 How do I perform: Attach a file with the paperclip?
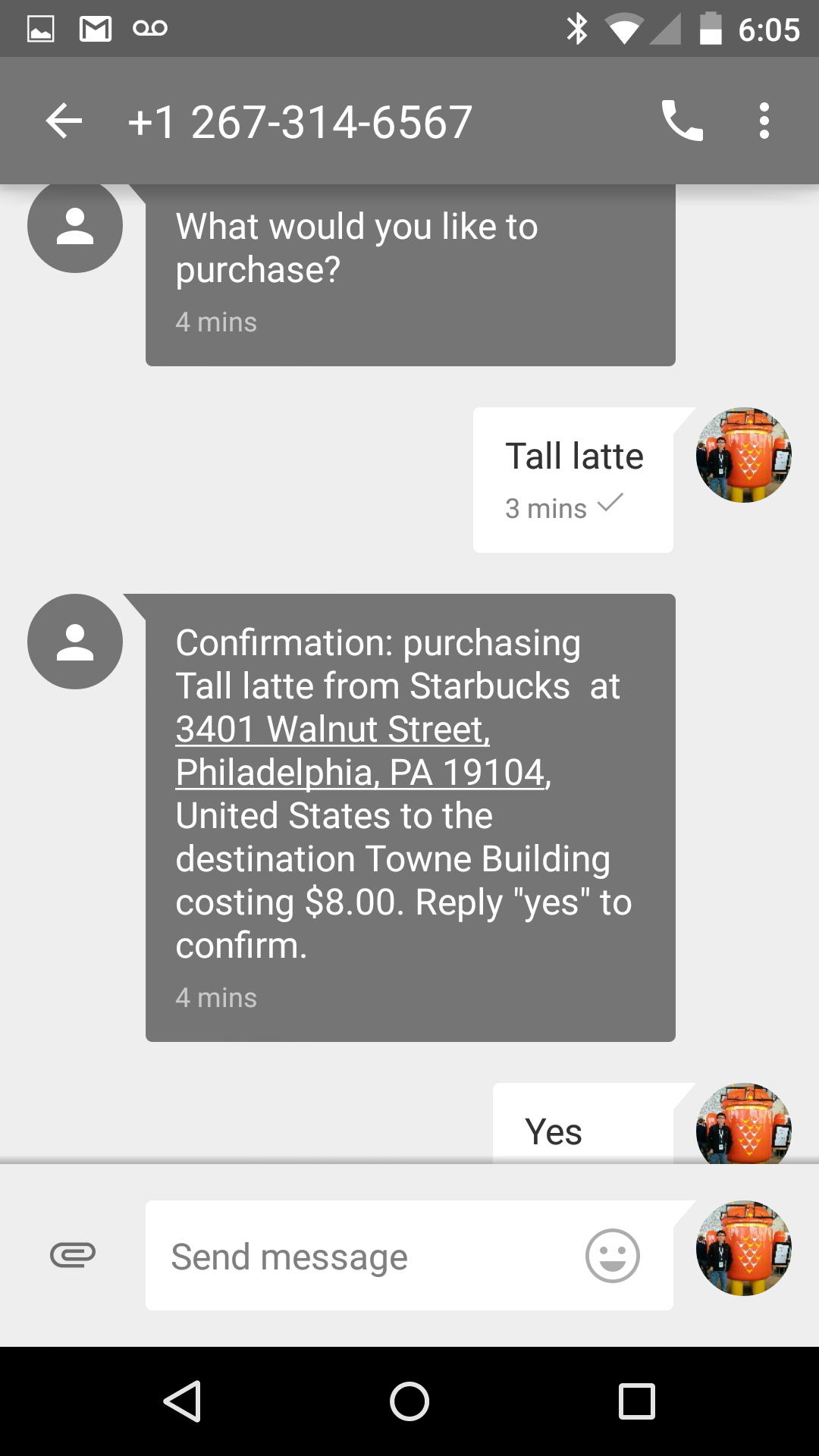click(x=73, y=1255)
